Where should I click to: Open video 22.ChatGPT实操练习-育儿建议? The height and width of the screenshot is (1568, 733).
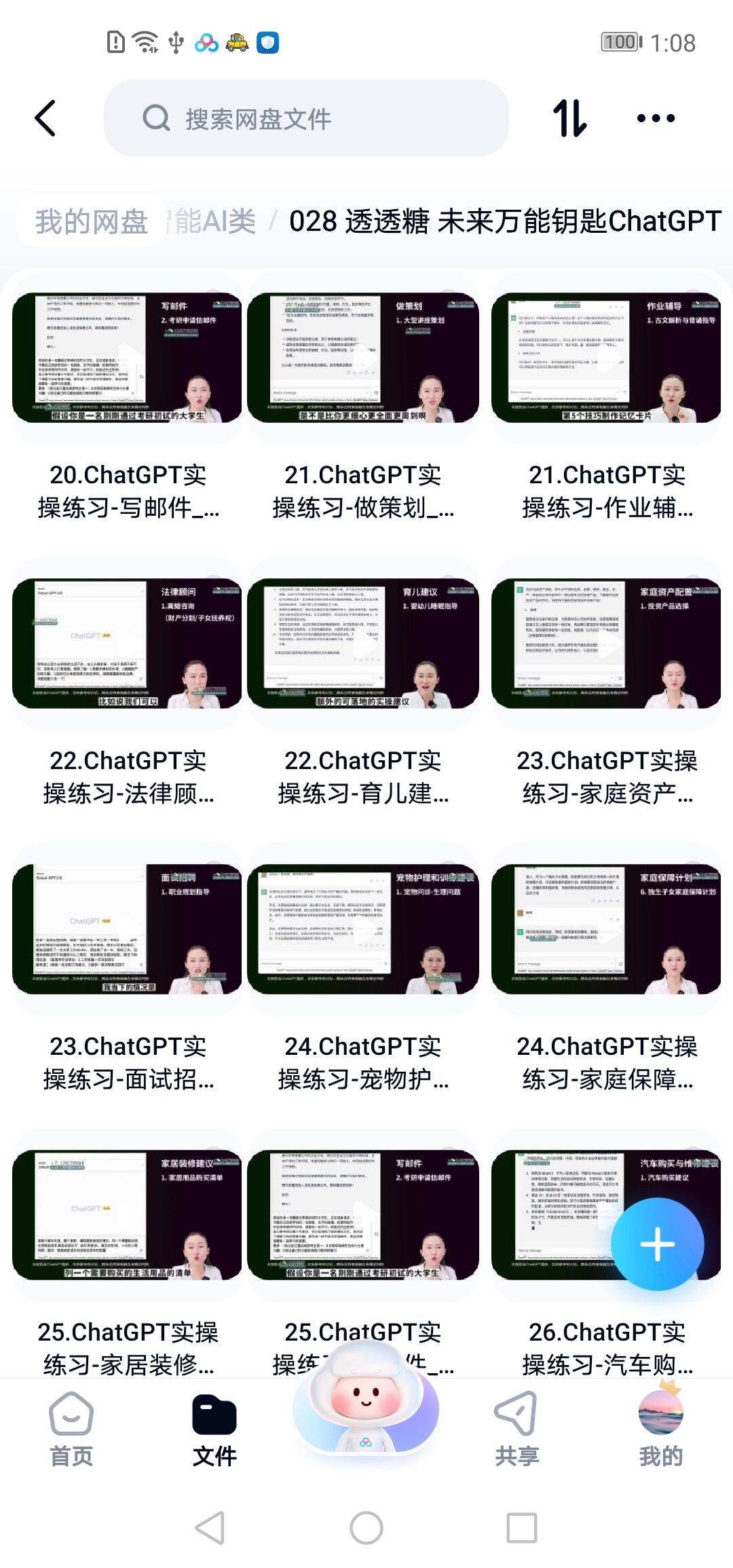363,643
